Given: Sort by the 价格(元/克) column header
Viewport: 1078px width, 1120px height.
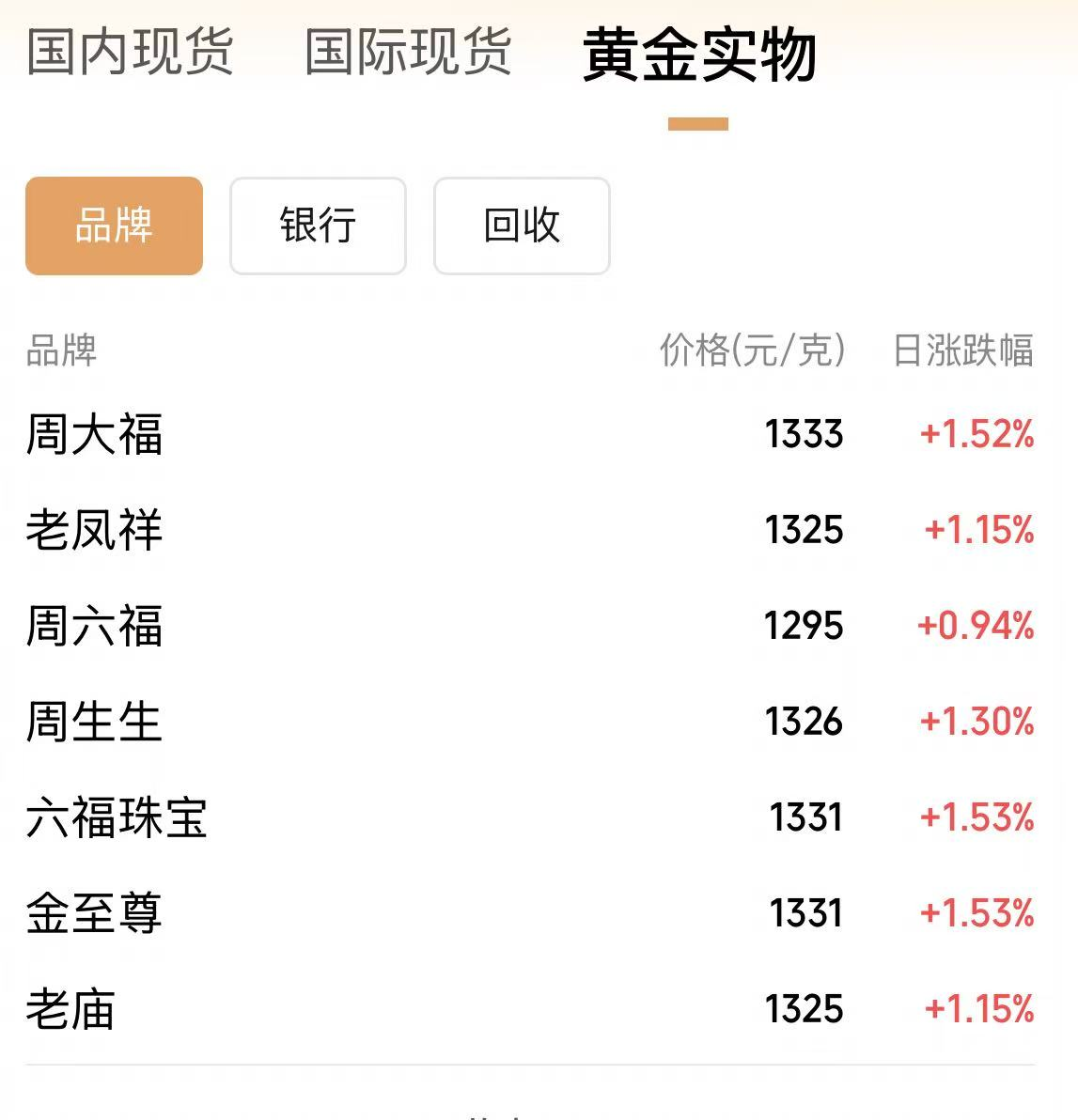Looking at the screenshot, I should point(752,352).
